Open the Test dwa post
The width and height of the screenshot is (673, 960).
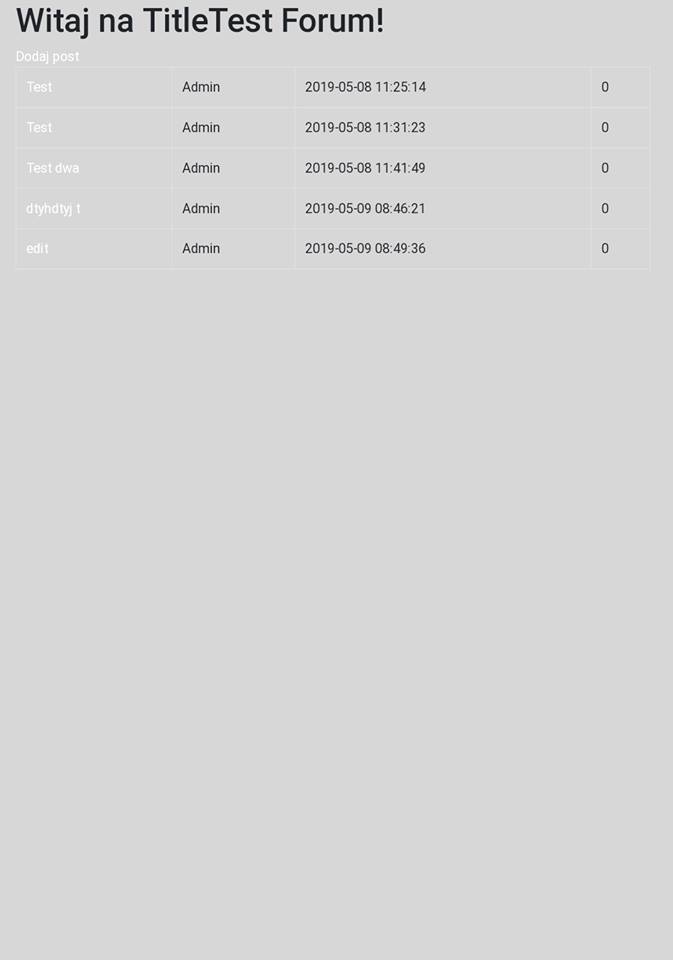[52, 168]
